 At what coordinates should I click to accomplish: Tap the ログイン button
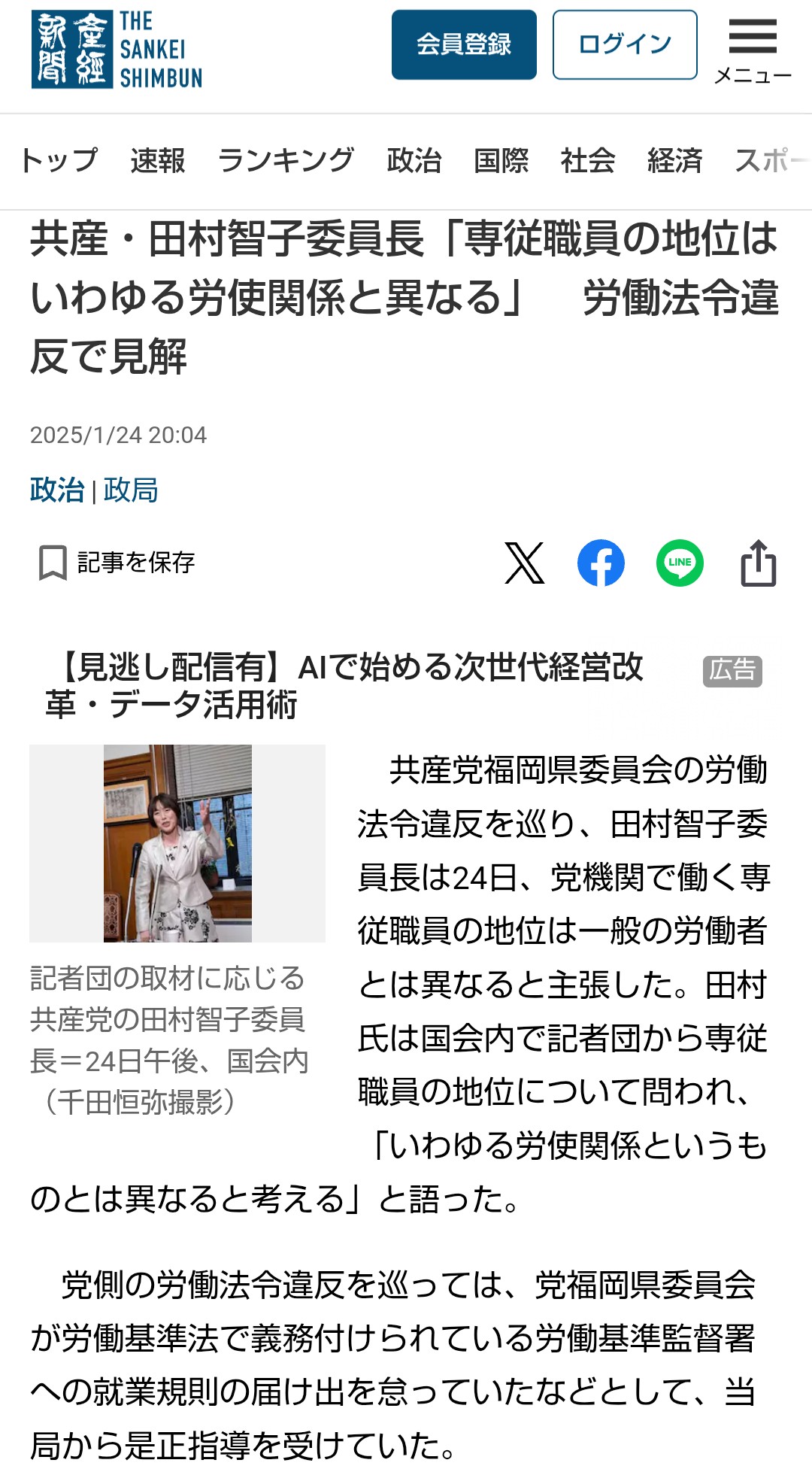click(625, 45)
